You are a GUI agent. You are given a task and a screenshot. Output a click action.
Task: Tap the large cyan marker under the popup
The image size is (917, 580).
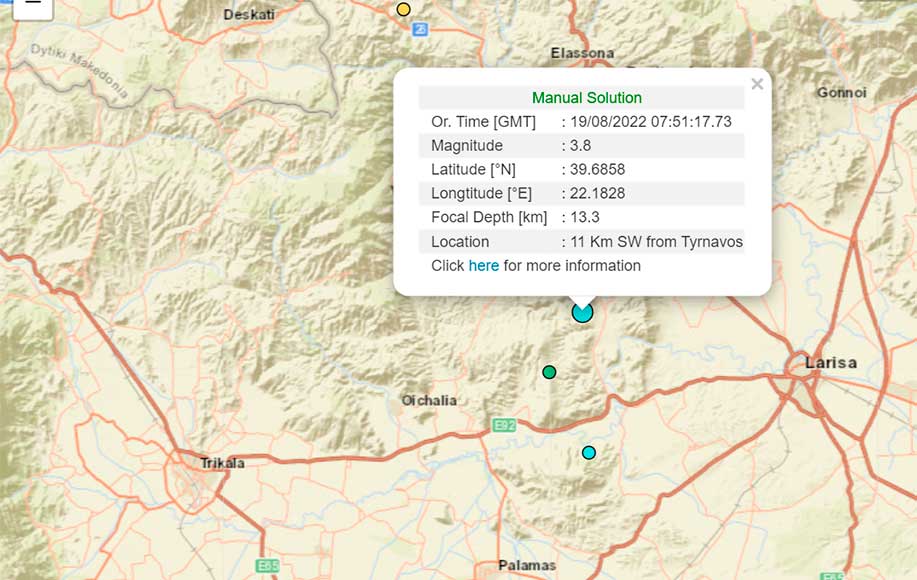click(x=582, y=313)
